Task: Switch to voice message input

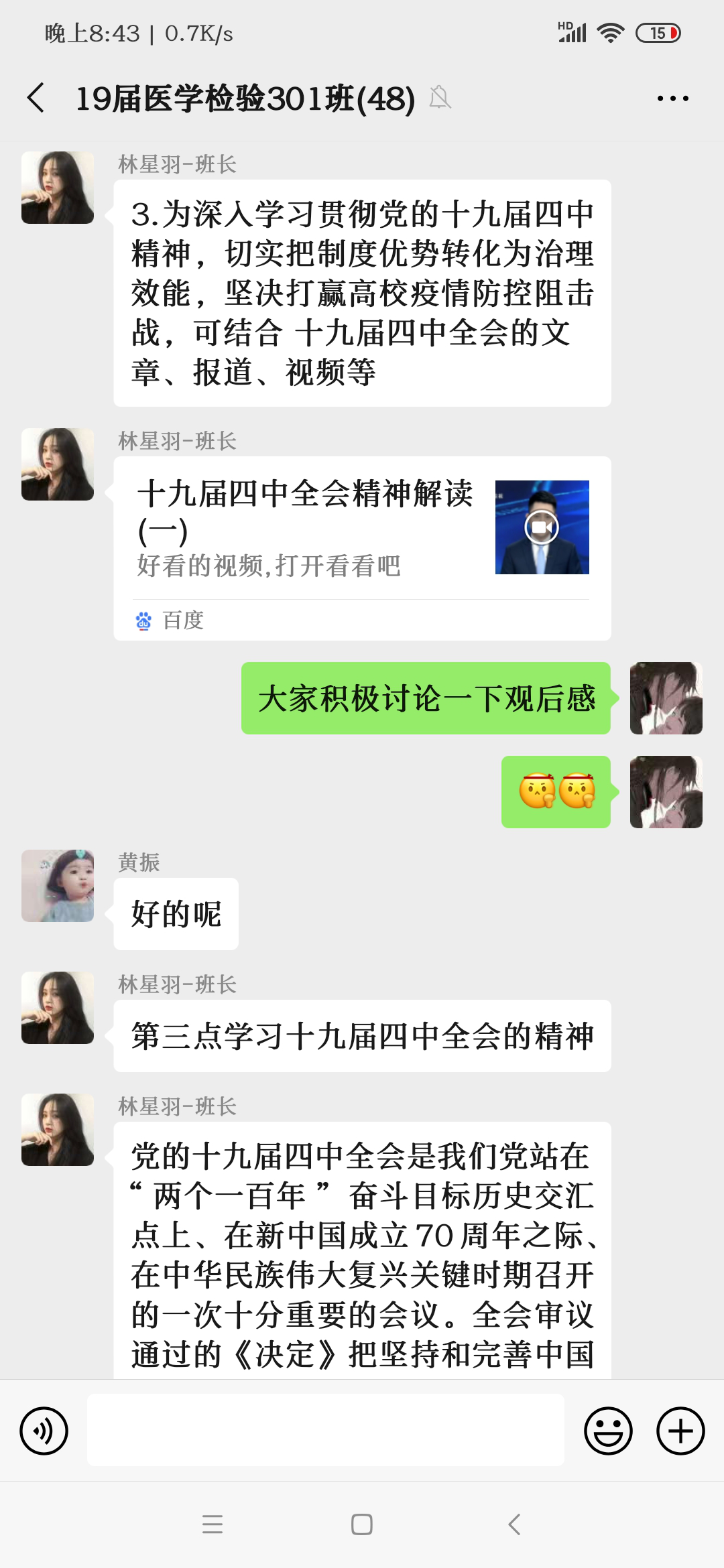Action: (x=44, y=1431)
